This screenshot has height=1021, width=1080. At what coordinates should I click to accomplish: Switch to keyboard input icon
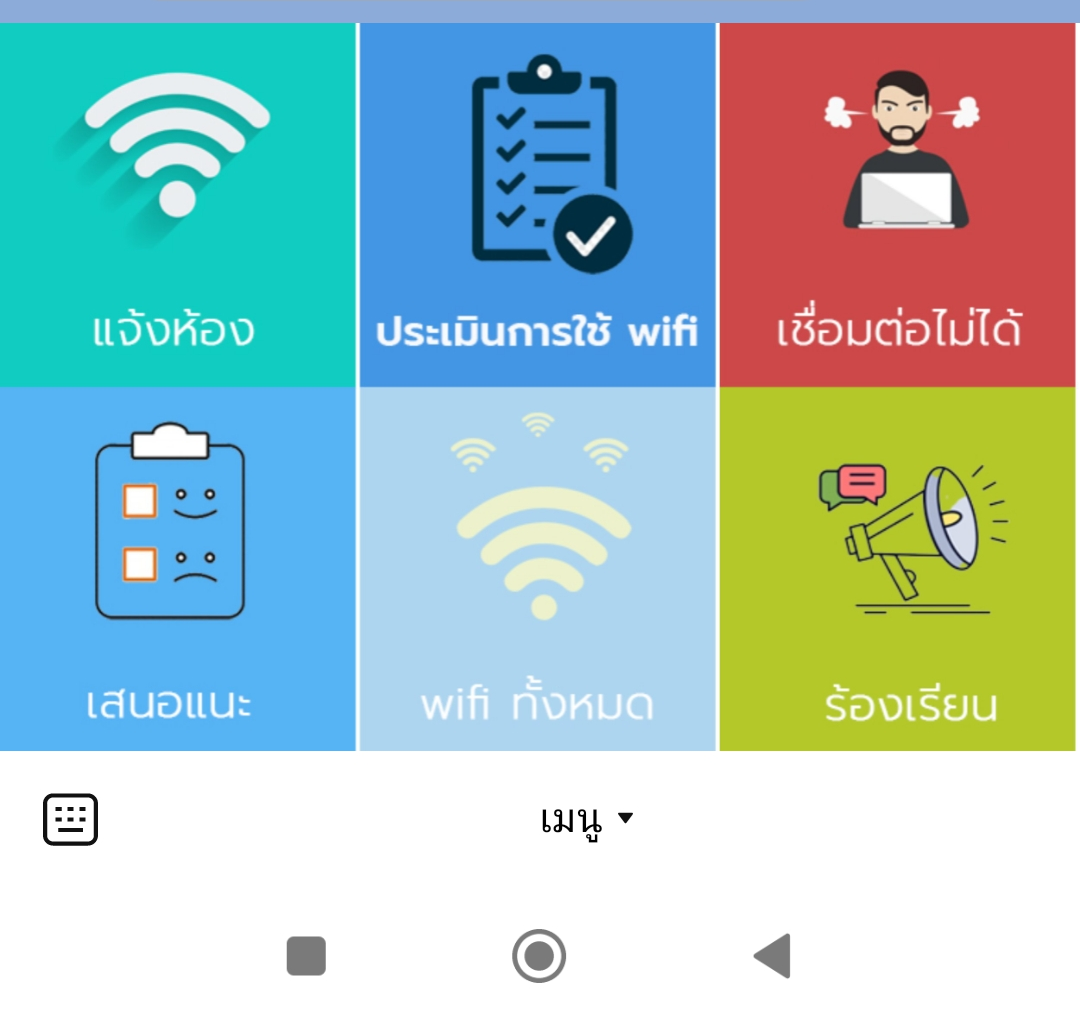point(70,820)
